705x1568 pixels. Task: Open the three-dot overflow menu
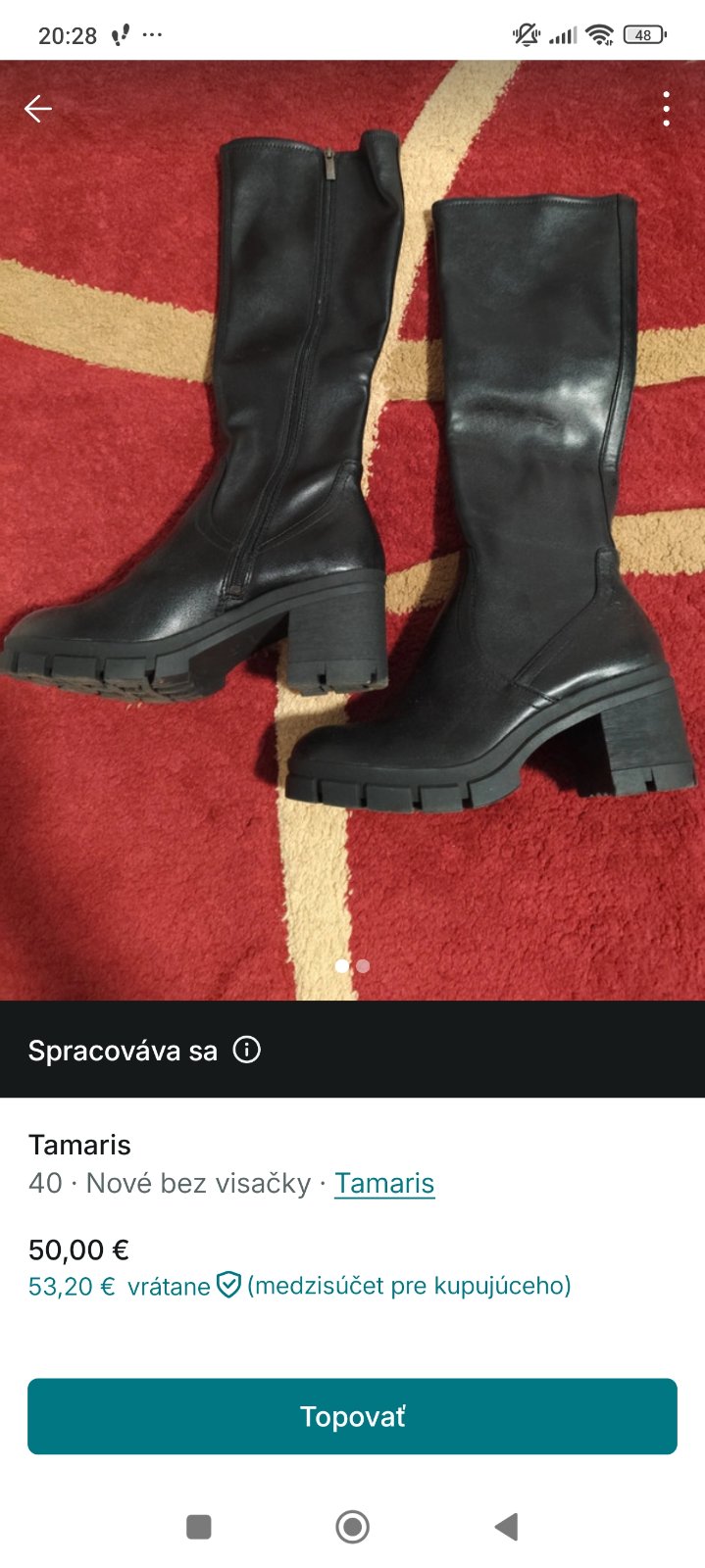point(666,109)
